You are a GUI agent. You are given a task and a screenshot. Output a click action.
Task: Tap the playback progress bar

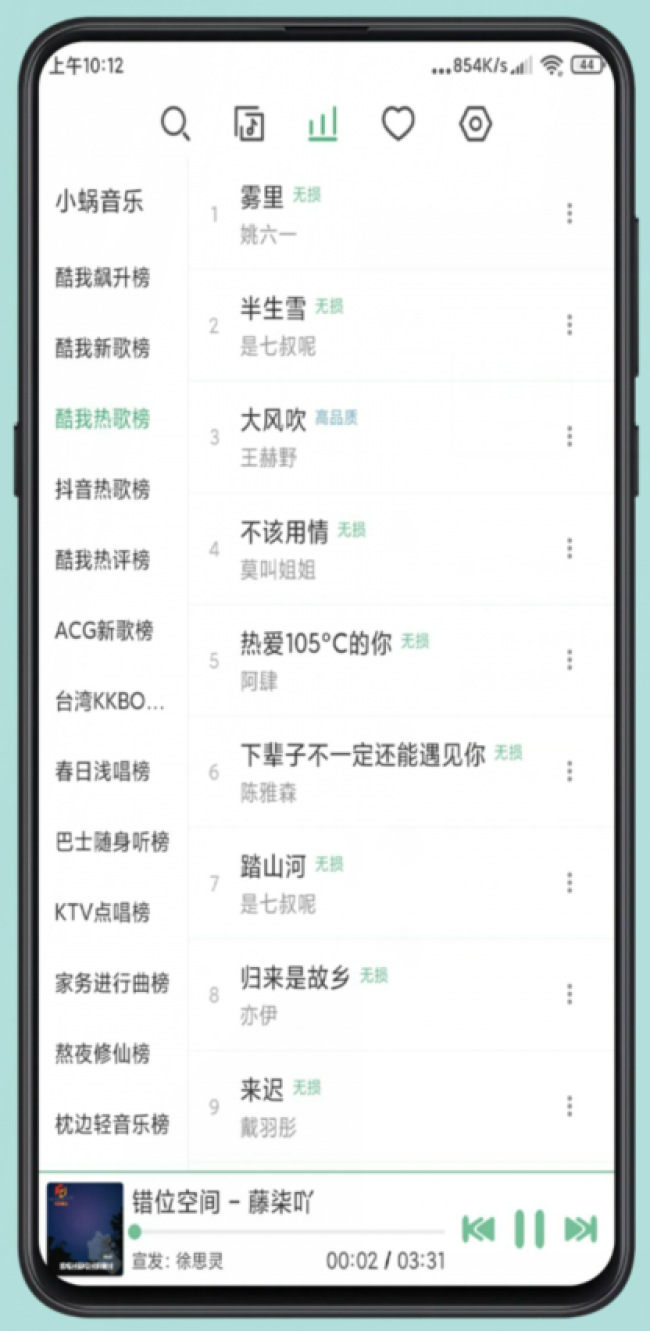(x=288, y=1232)
